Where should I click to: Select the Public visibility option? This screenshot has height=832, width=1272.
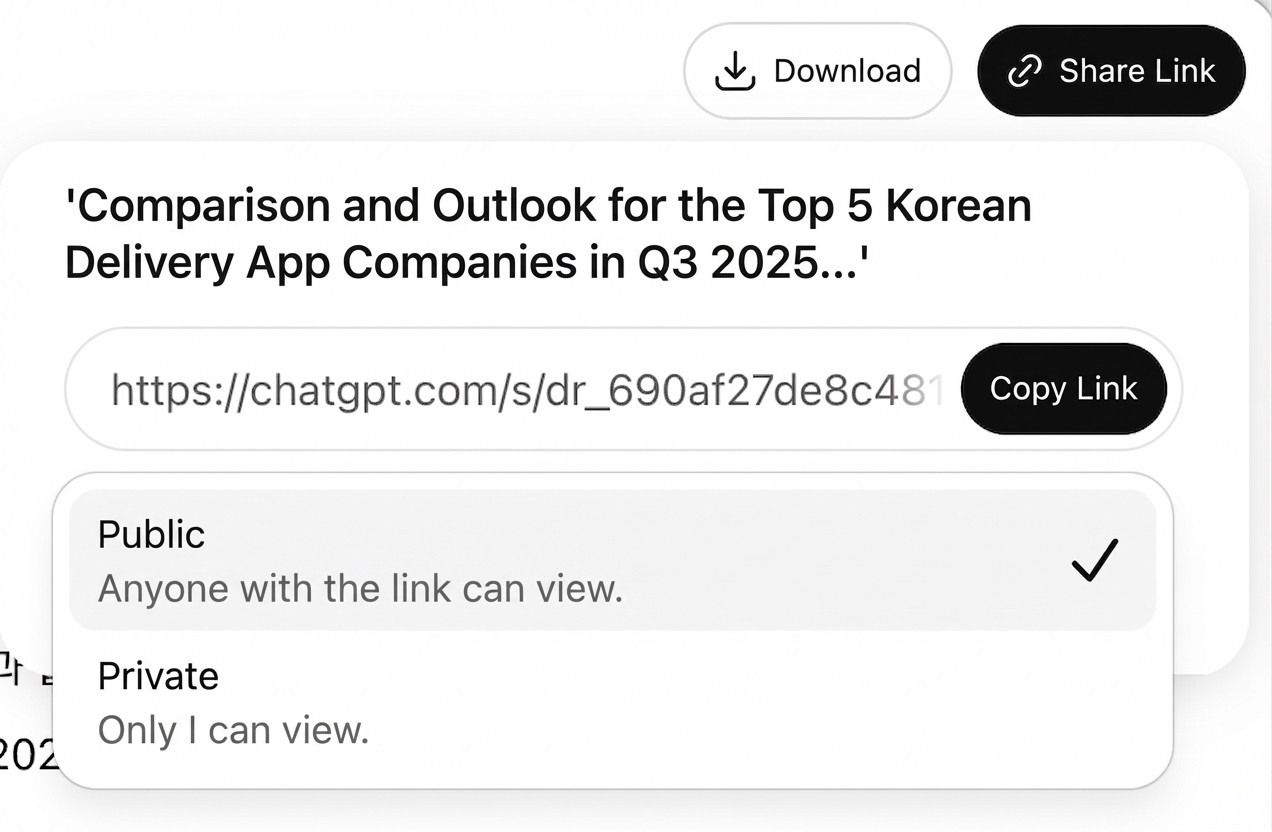point(612,560)
